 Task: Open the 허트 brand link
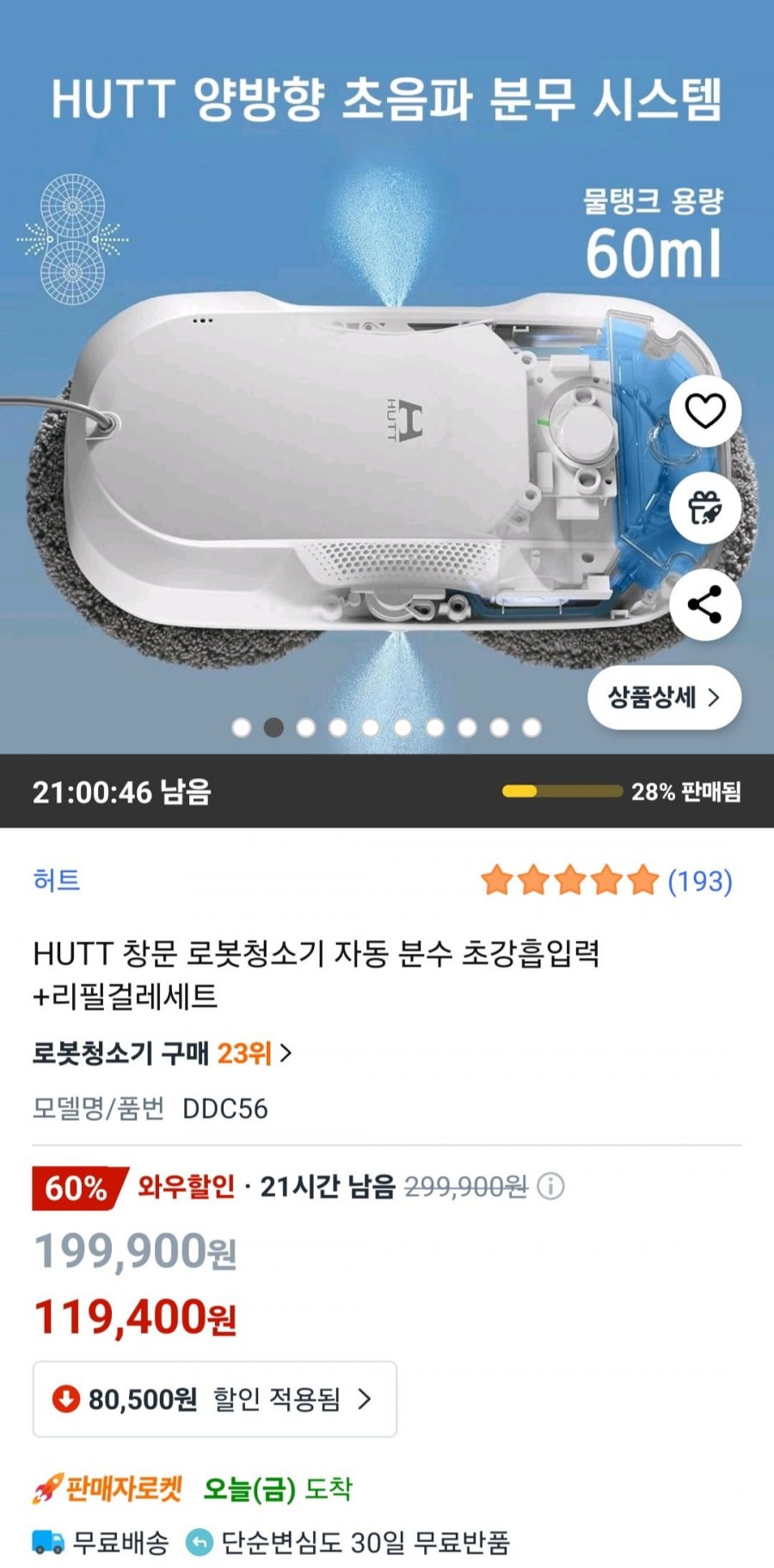coord(57,880)
